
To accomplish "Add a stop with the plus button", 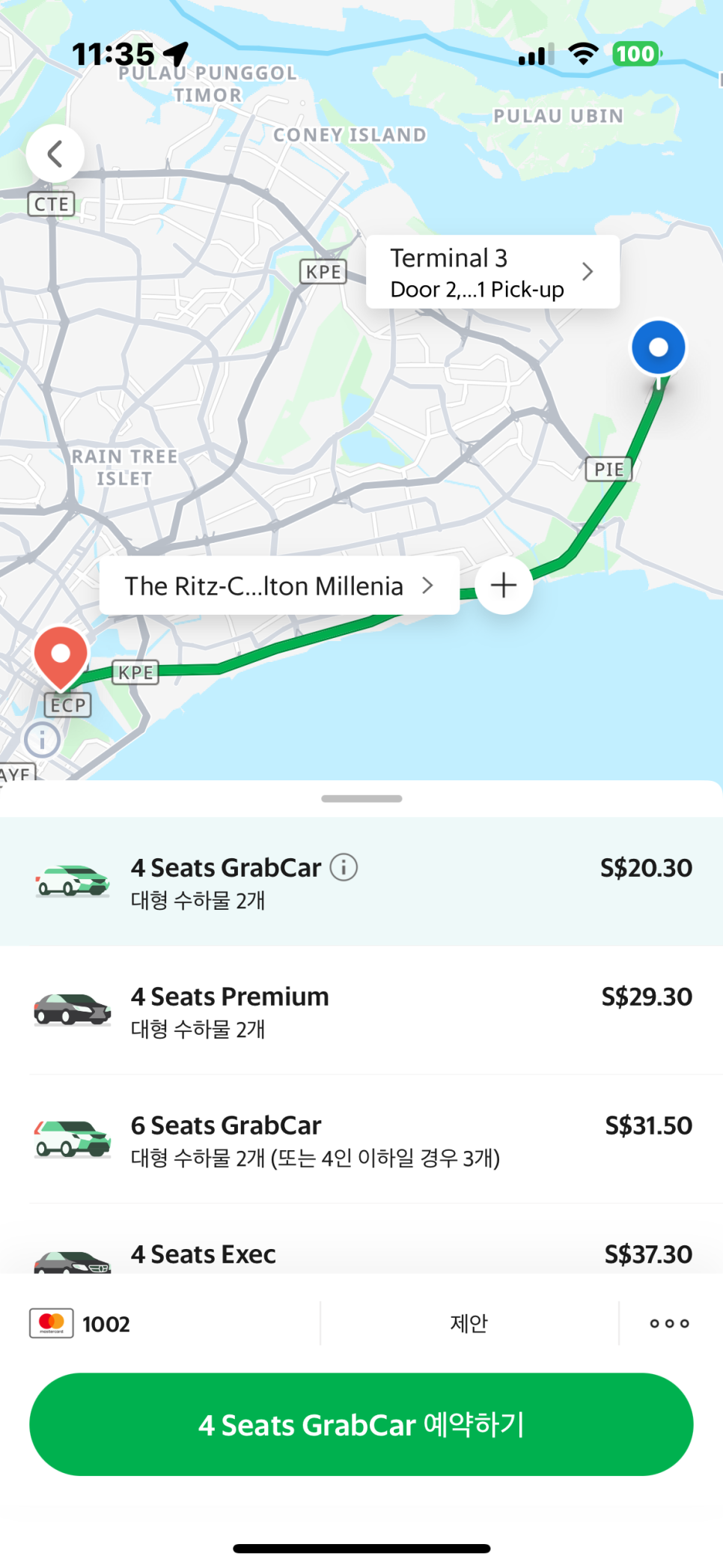I will pos(504,585).
